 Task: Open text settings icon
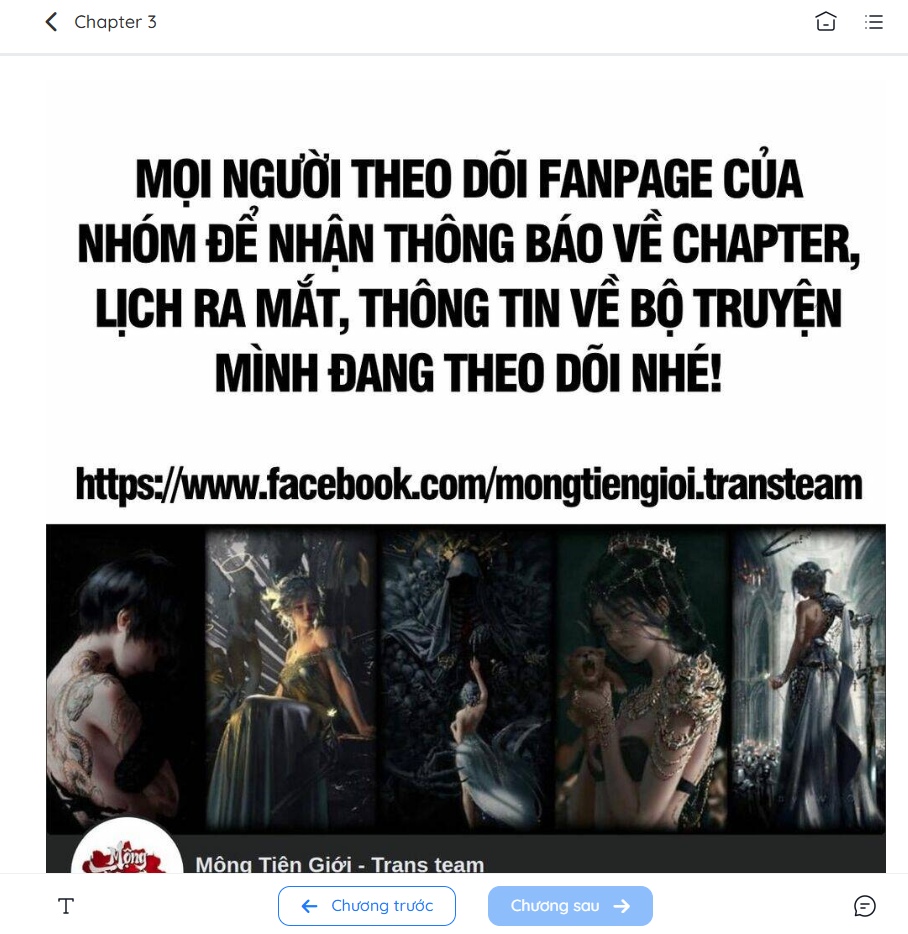(x=66, y=906)
